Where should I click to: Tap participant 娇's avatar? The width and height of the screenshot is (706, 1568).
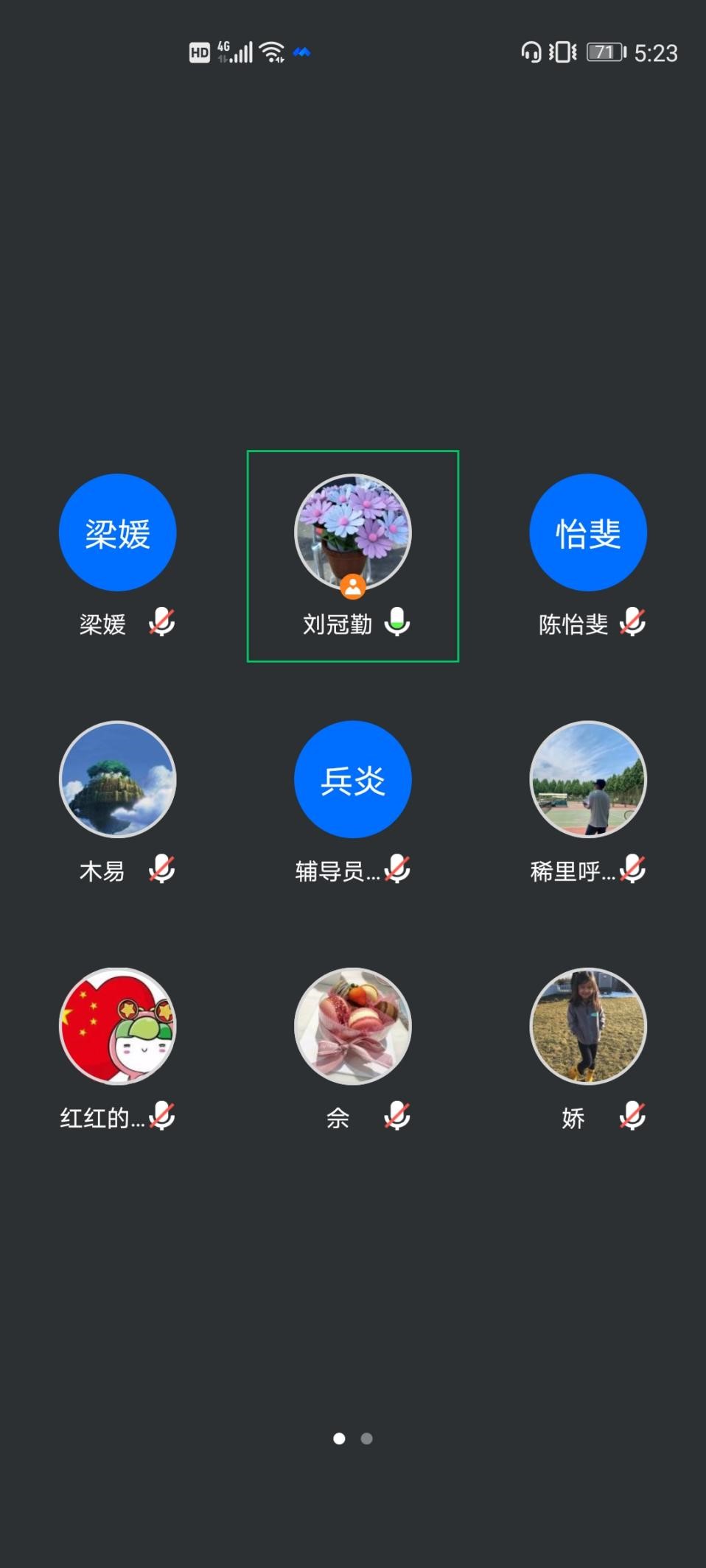pos(587,1026)
